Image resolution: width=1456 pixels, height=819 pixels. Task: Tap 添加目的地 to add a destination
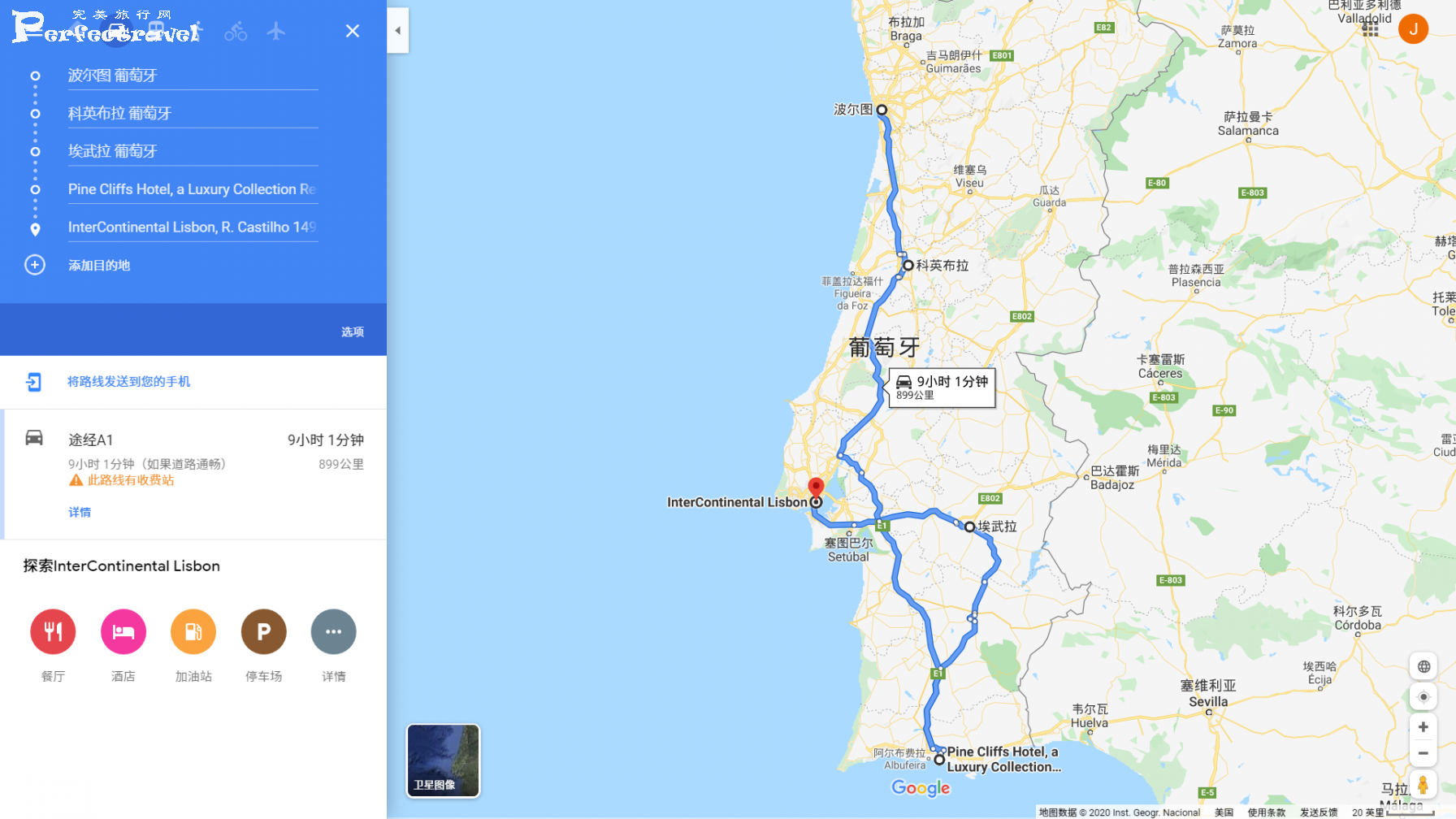(x=98, y=266)
